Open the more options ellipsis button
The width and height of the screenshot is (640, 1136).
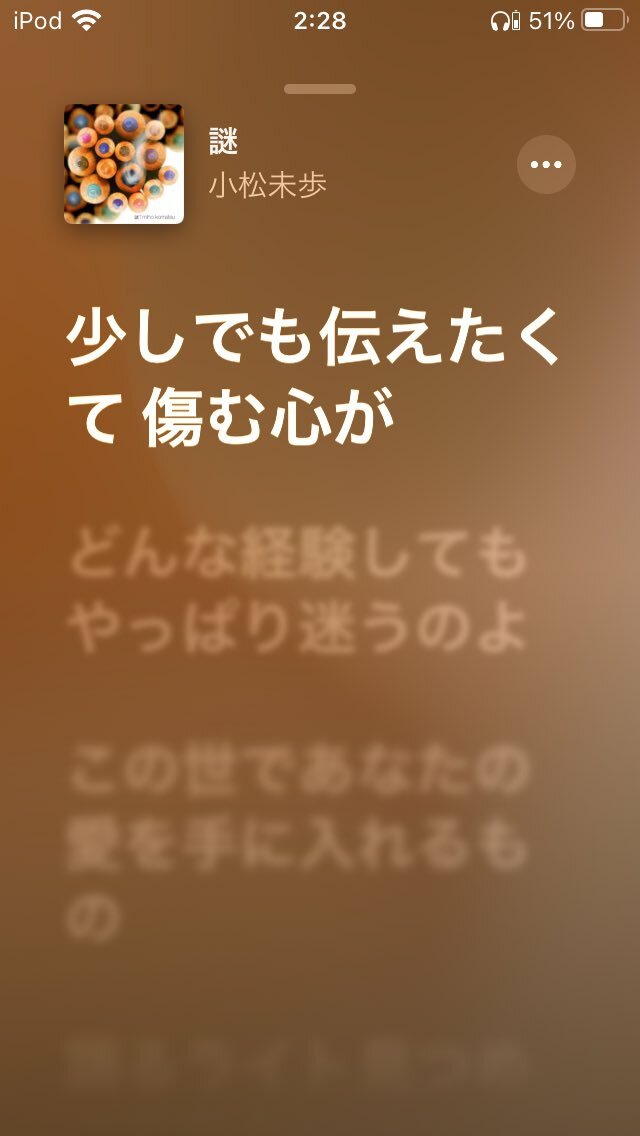pos(546,165)
